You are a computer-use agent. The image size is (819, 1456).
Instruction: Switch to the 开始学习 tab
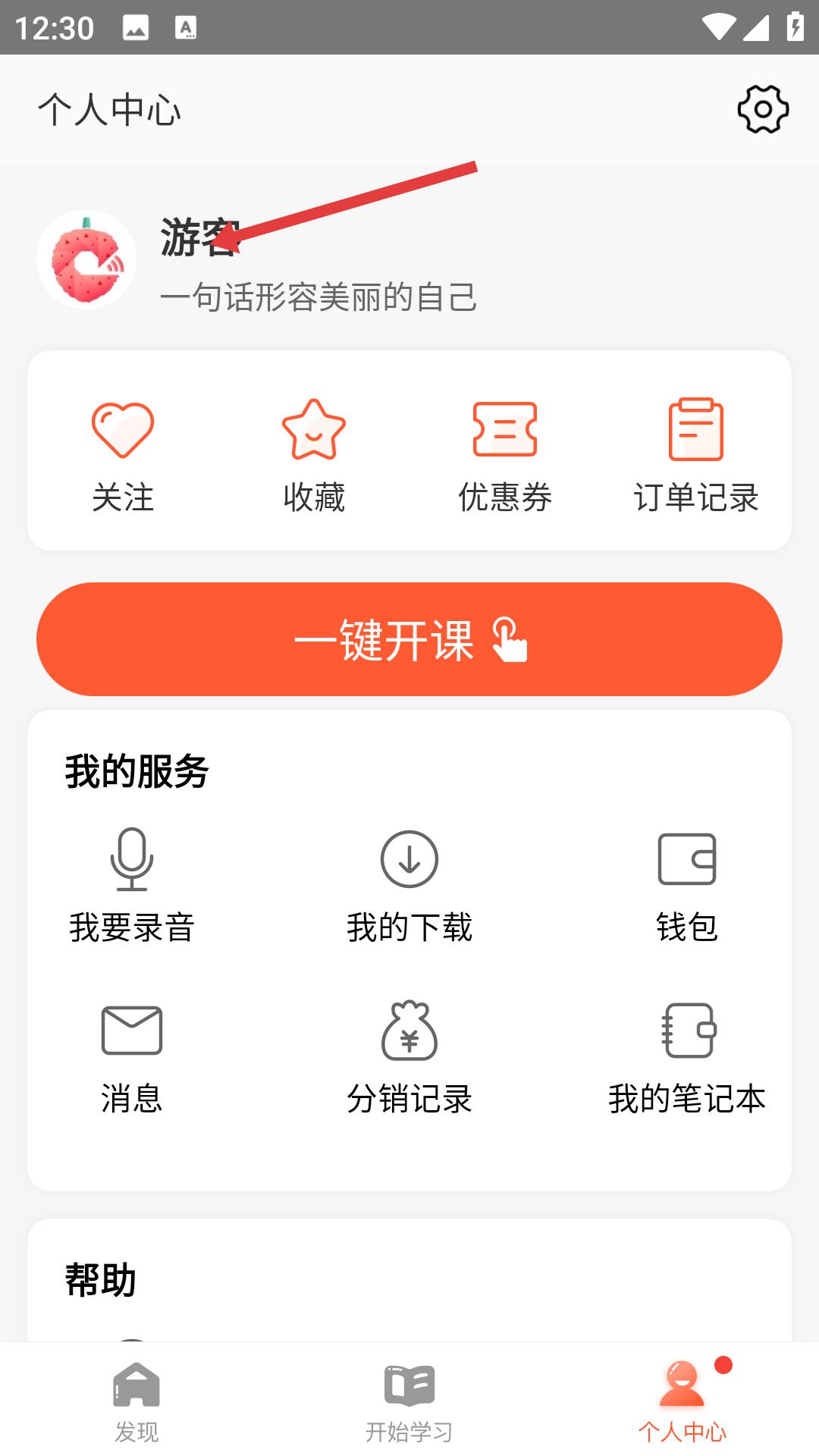pos(409,1401)
